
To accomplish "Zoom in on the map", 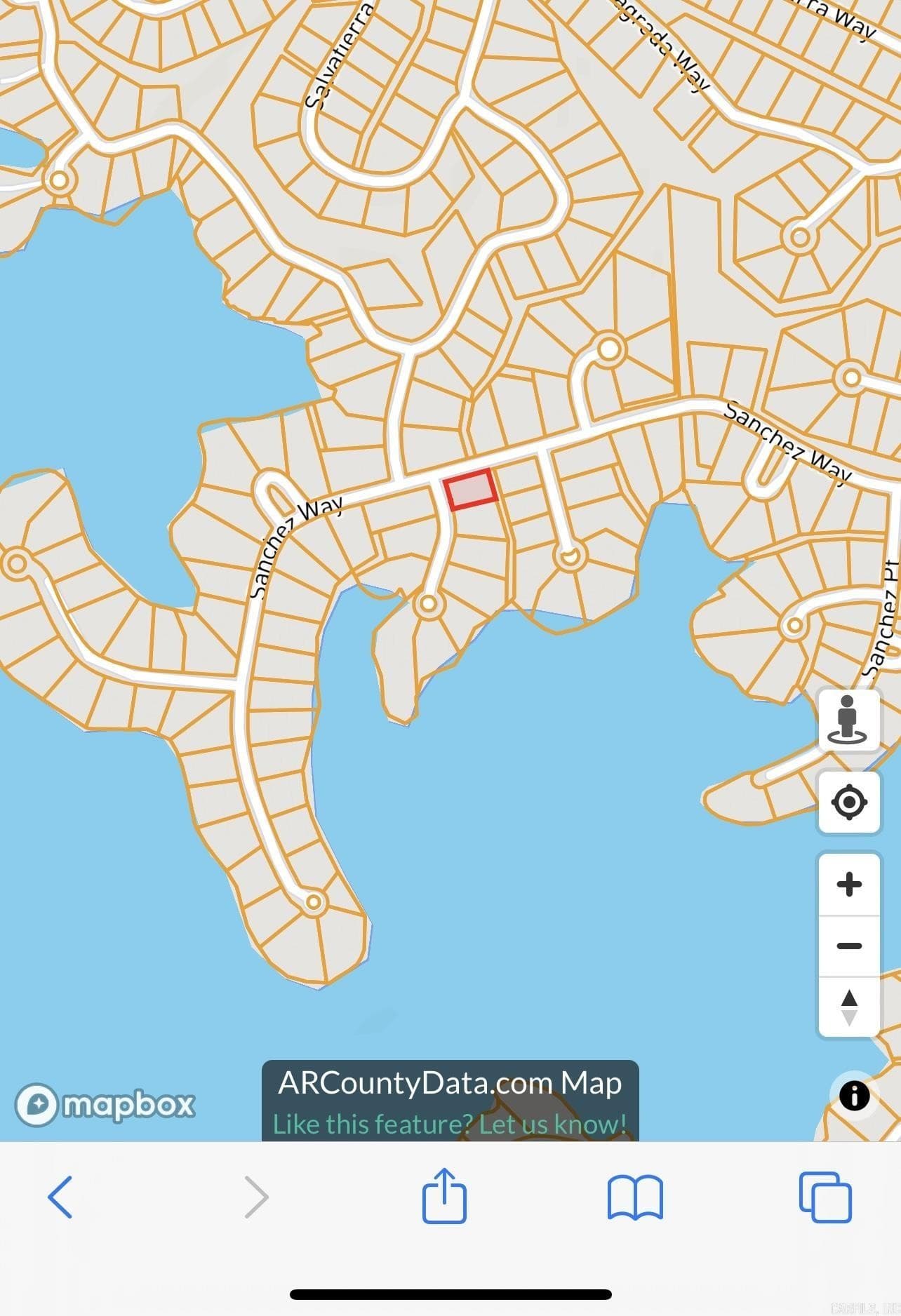I will [x=848, y=884].
